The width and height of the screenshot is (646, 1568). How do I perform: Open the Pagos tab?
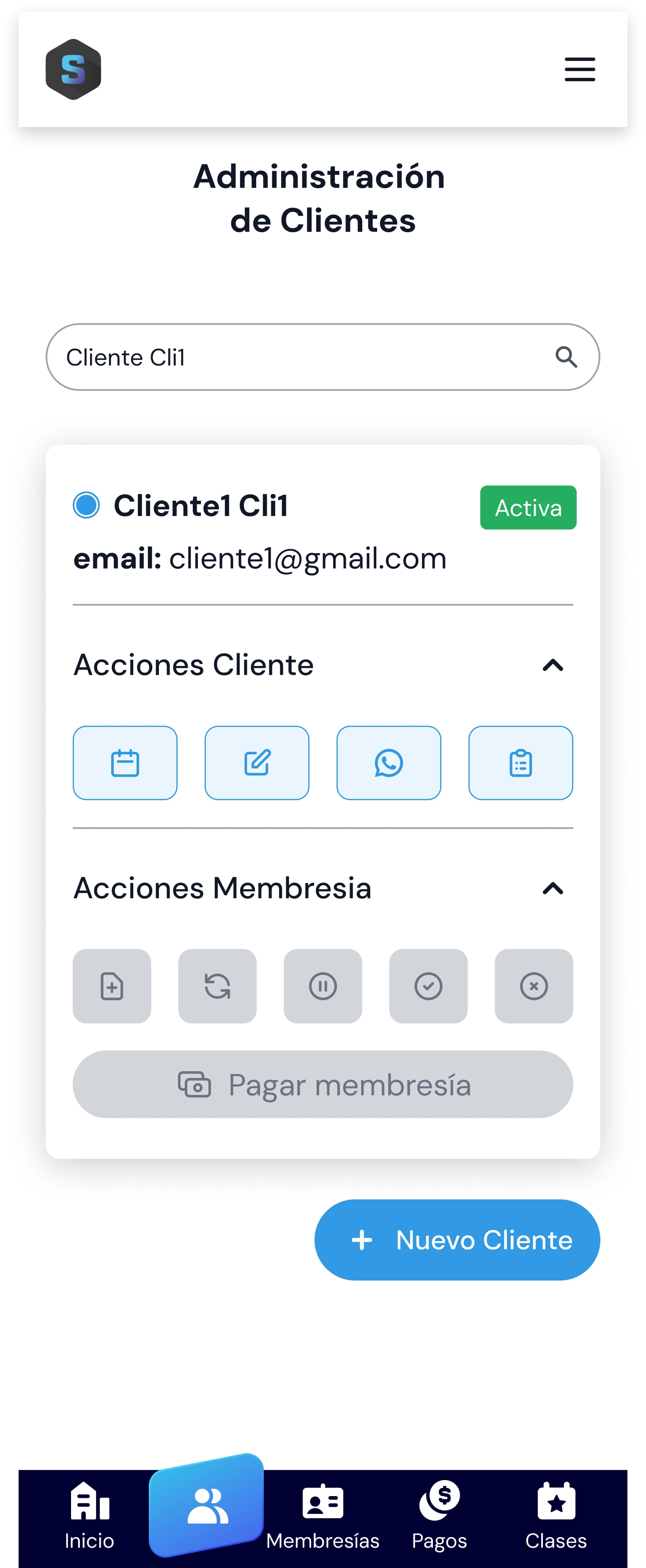click(x=439, y=1515)
